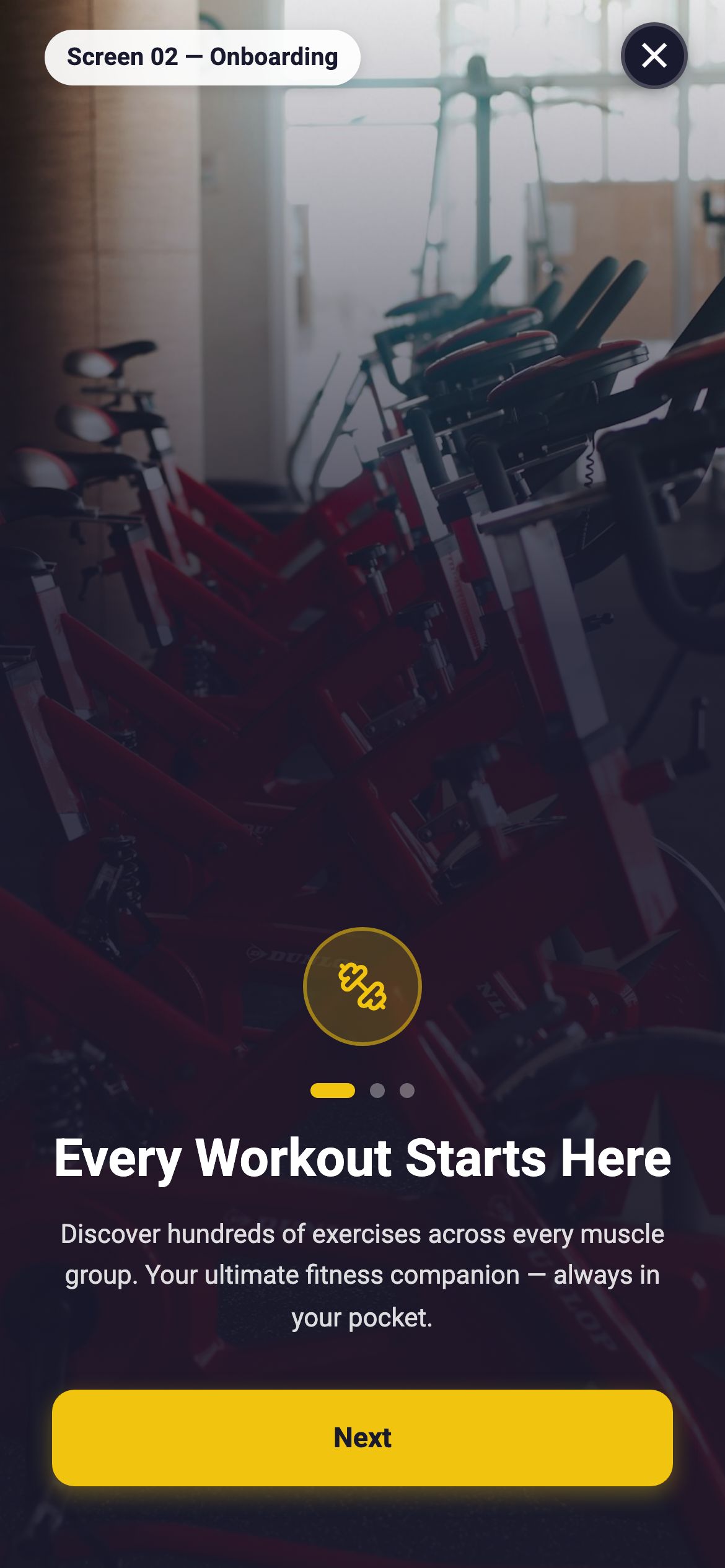Close the onboarding screen
Viewport: 725px width, 1568px height.
click(654, 56)
